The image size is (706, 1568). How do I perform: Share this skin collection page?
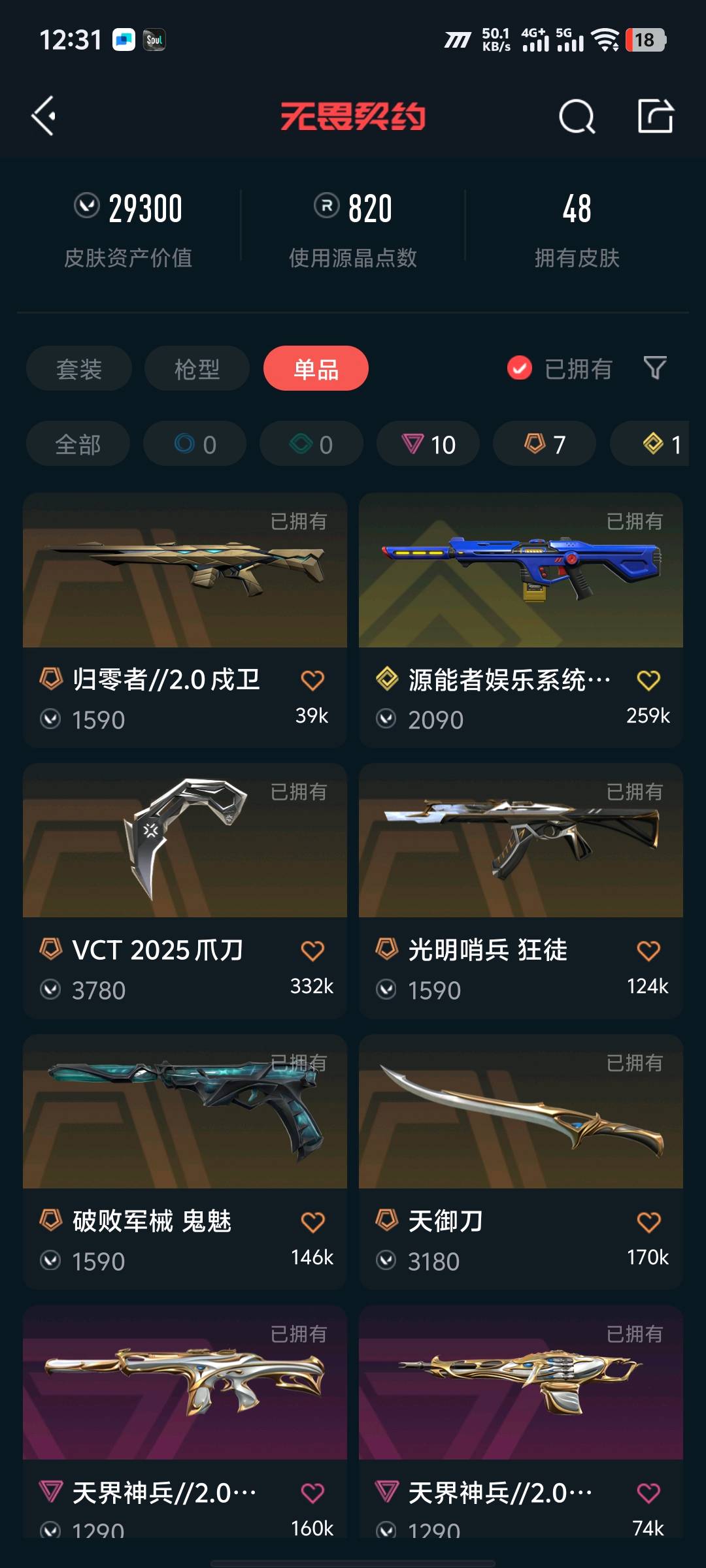[655, 116]
